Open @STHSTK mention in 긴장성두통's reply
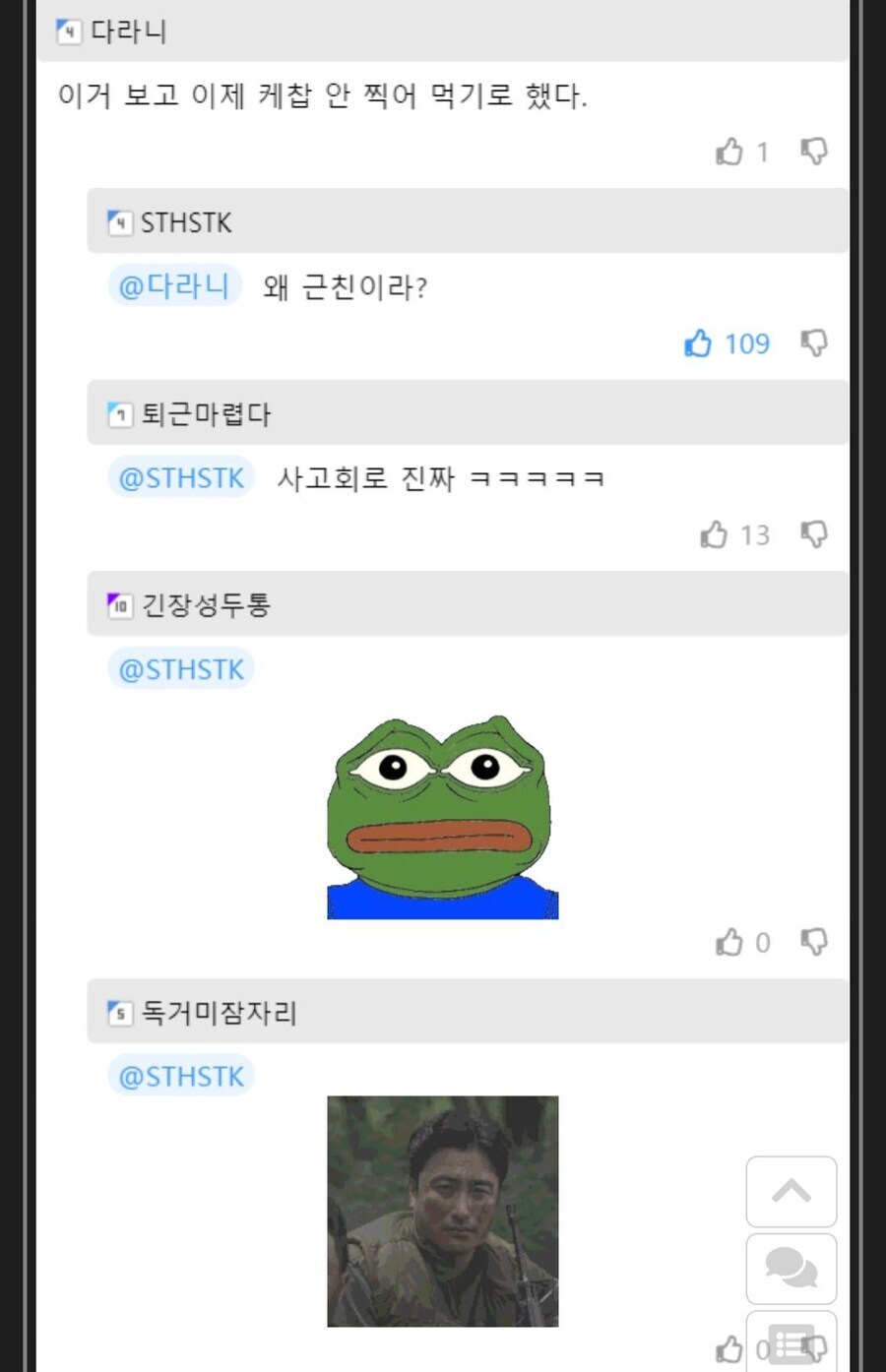 coord(181,669)
